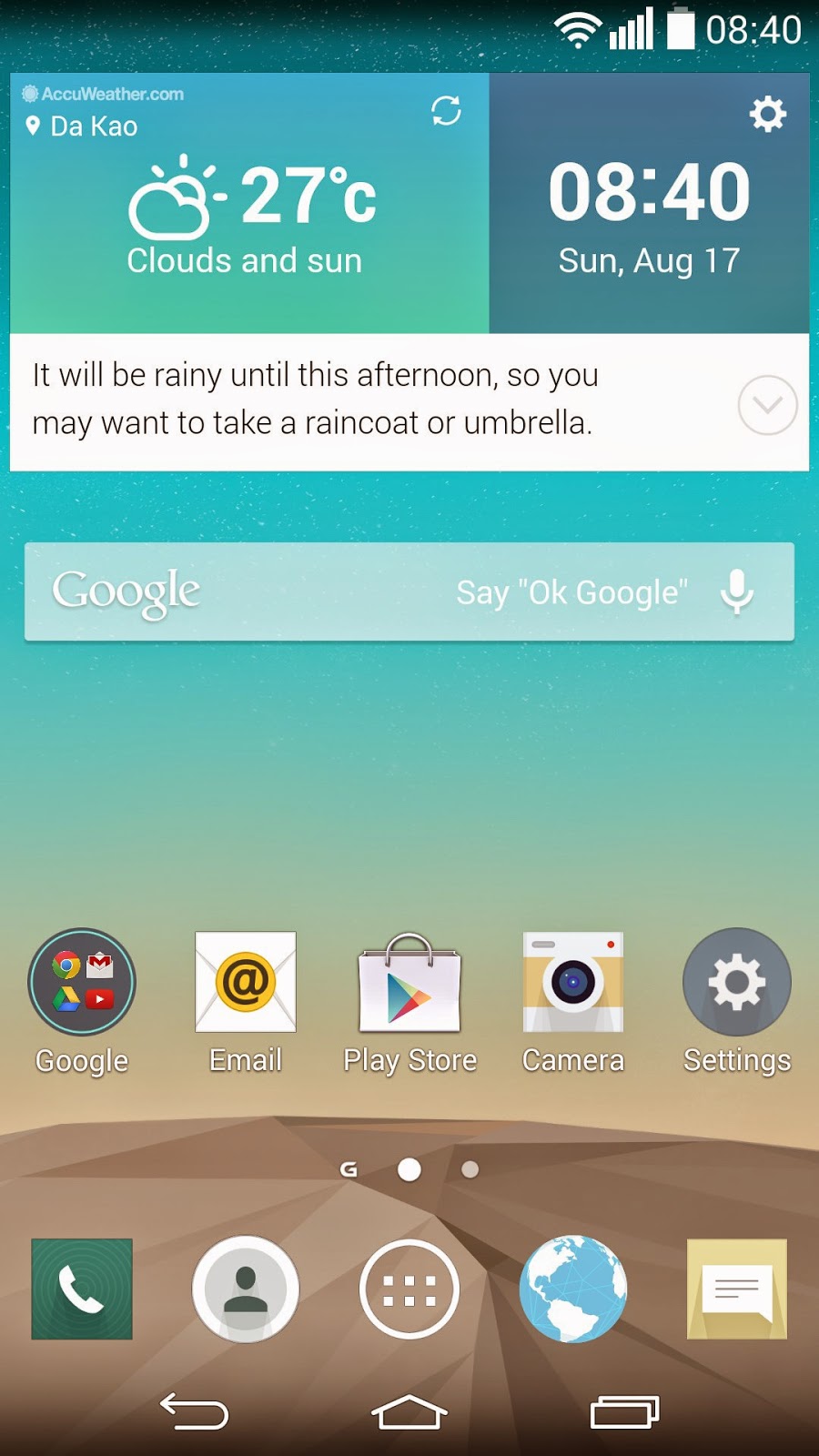Go to the last home screen page dot
Viewport: 819px width, 1456px height.
470,1169
